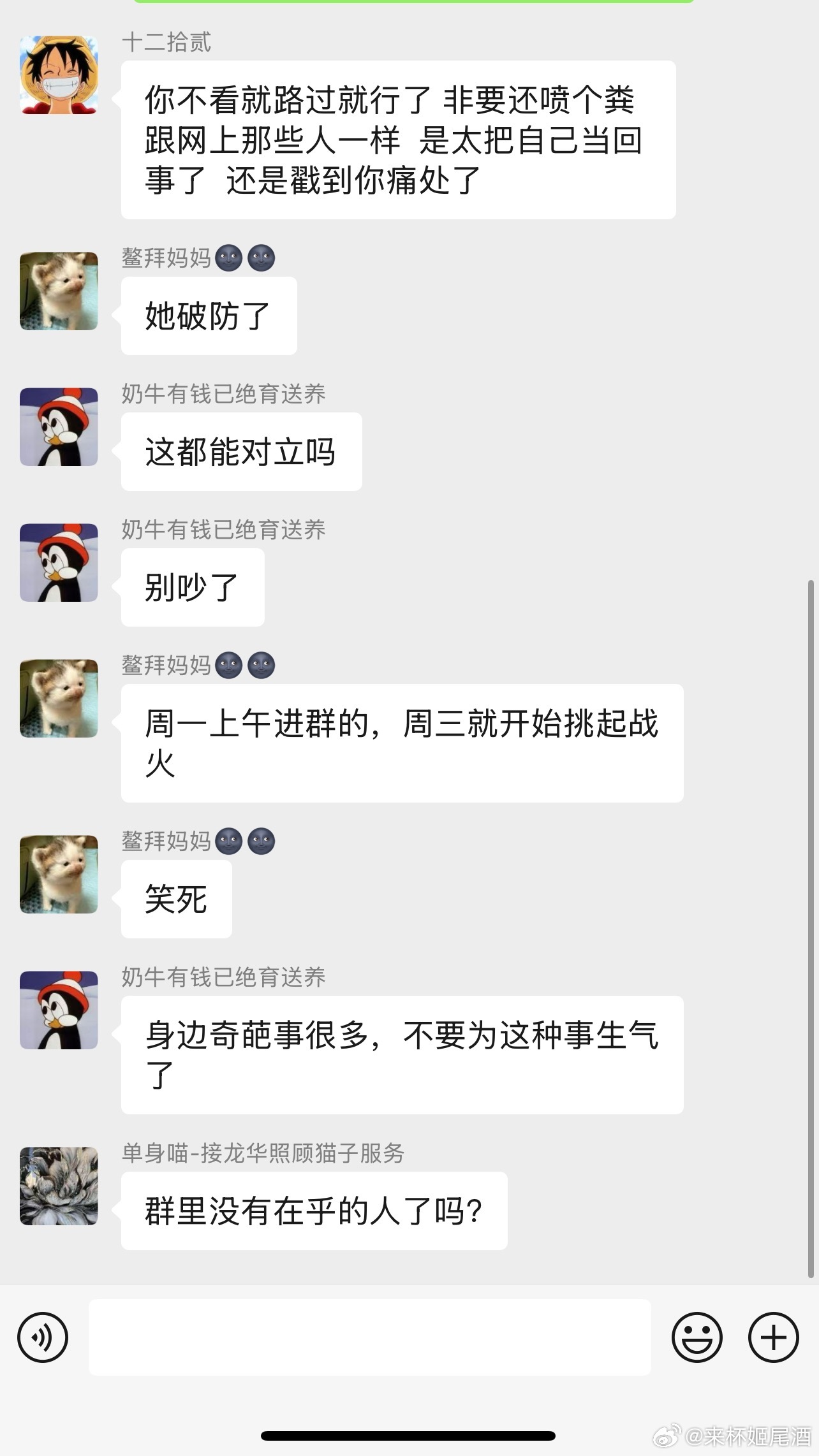
Task: Tap the kitten avatar beside "她破防了"
Action: tap(59, 291)
